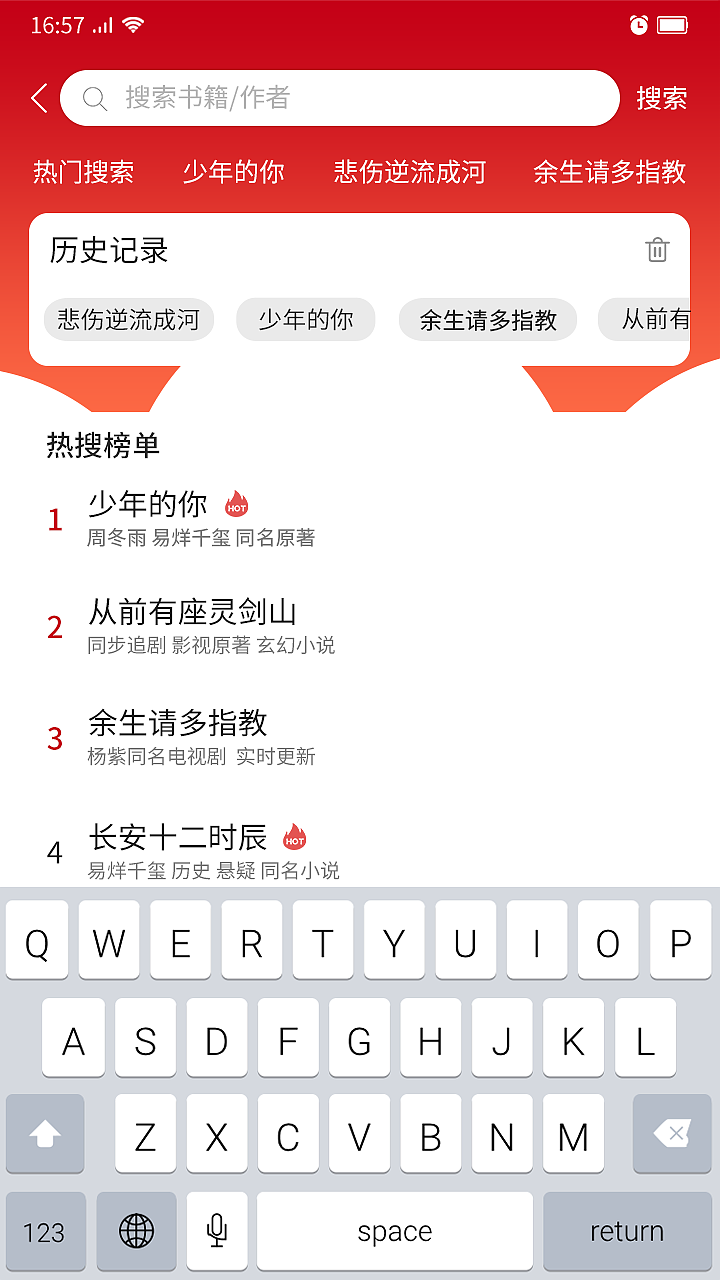Image resolution: width=720 pixels, height=1280 pixels.
Task: Tap the microphone key on the keyboard
Action: (x=217, y=1231)
